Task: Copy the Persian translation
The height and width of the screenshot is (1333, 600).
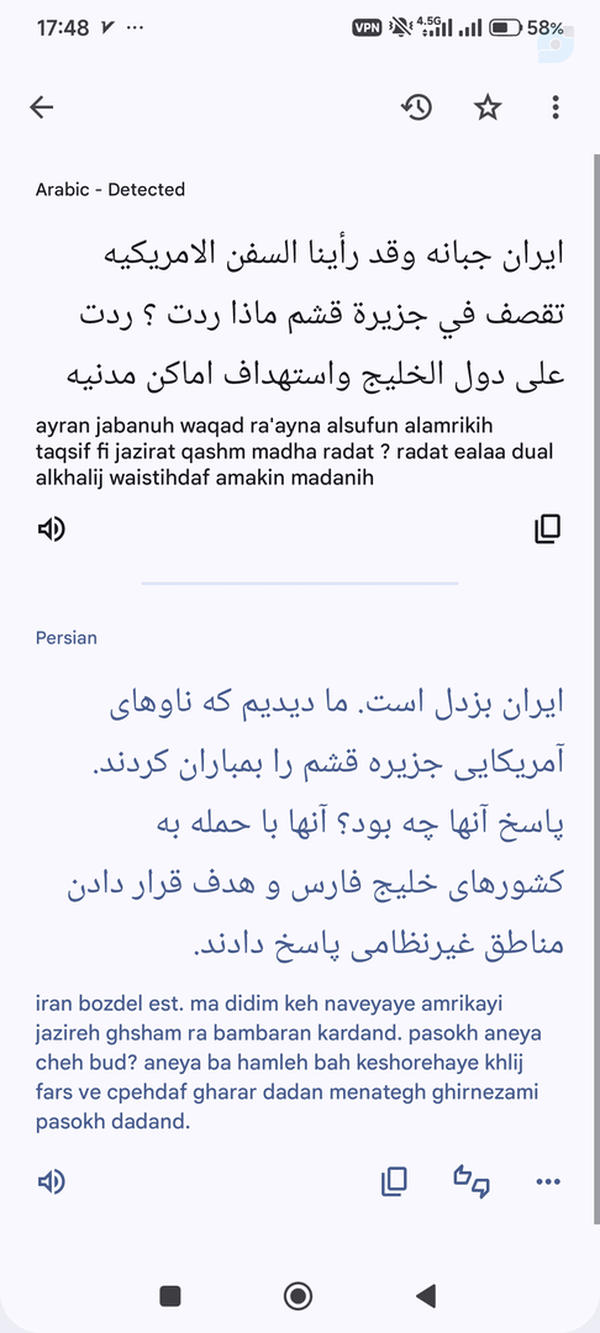Action: coord(395,1182)
